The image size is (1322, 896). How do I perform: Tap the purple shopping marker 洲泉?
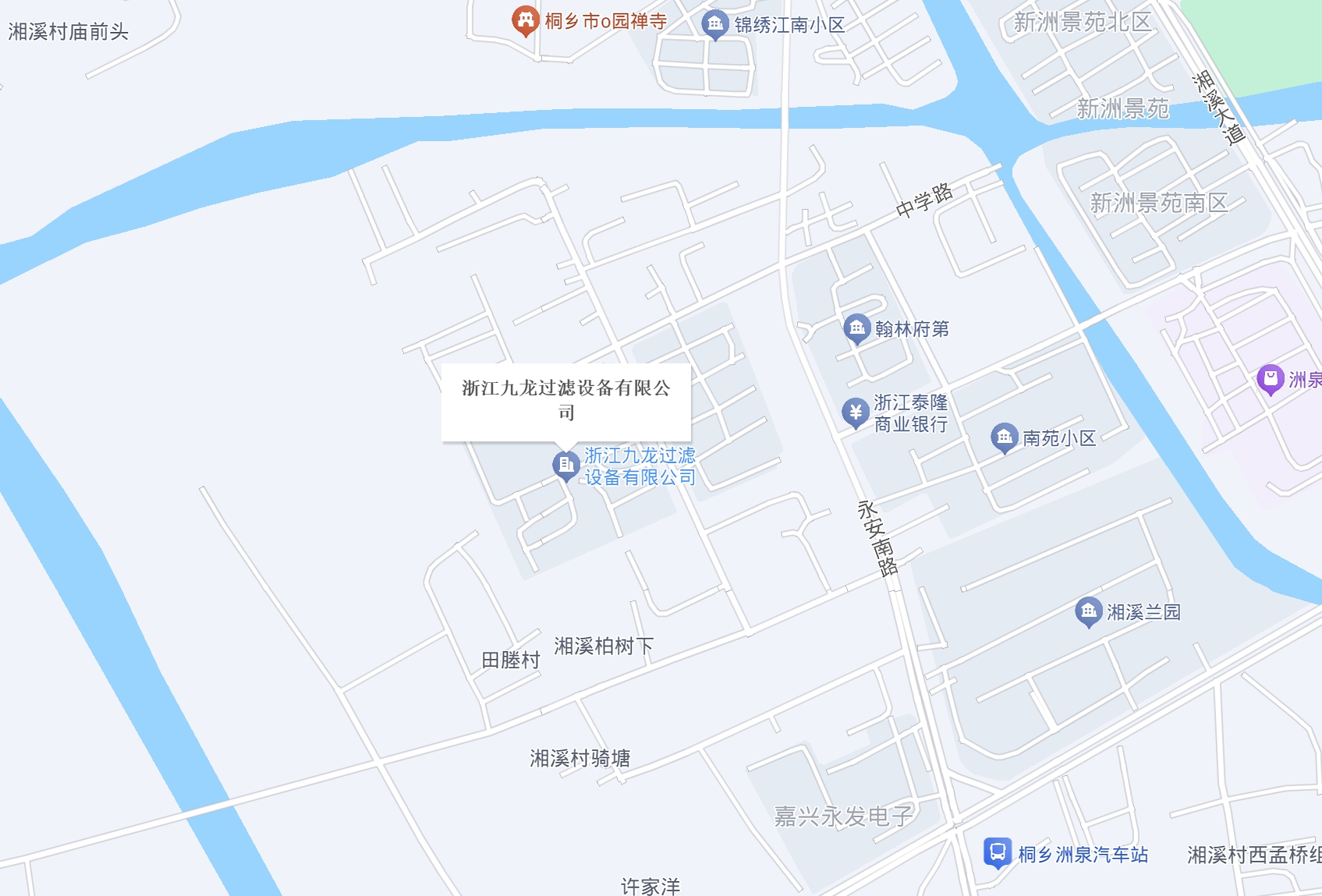1270,379
